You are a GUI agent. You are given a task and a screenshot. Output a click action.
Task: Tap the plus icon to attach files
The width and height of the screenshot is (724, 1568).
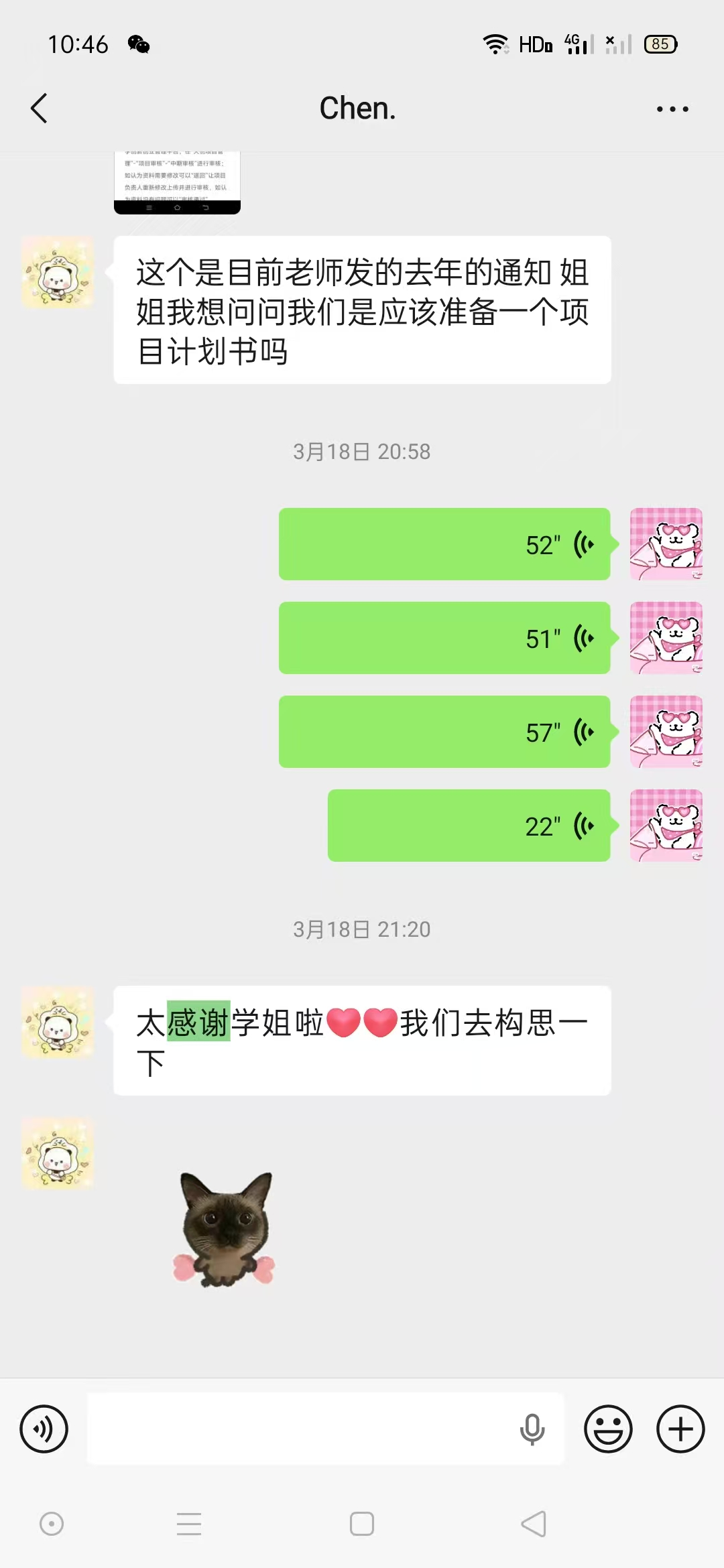click(679, 1429)
